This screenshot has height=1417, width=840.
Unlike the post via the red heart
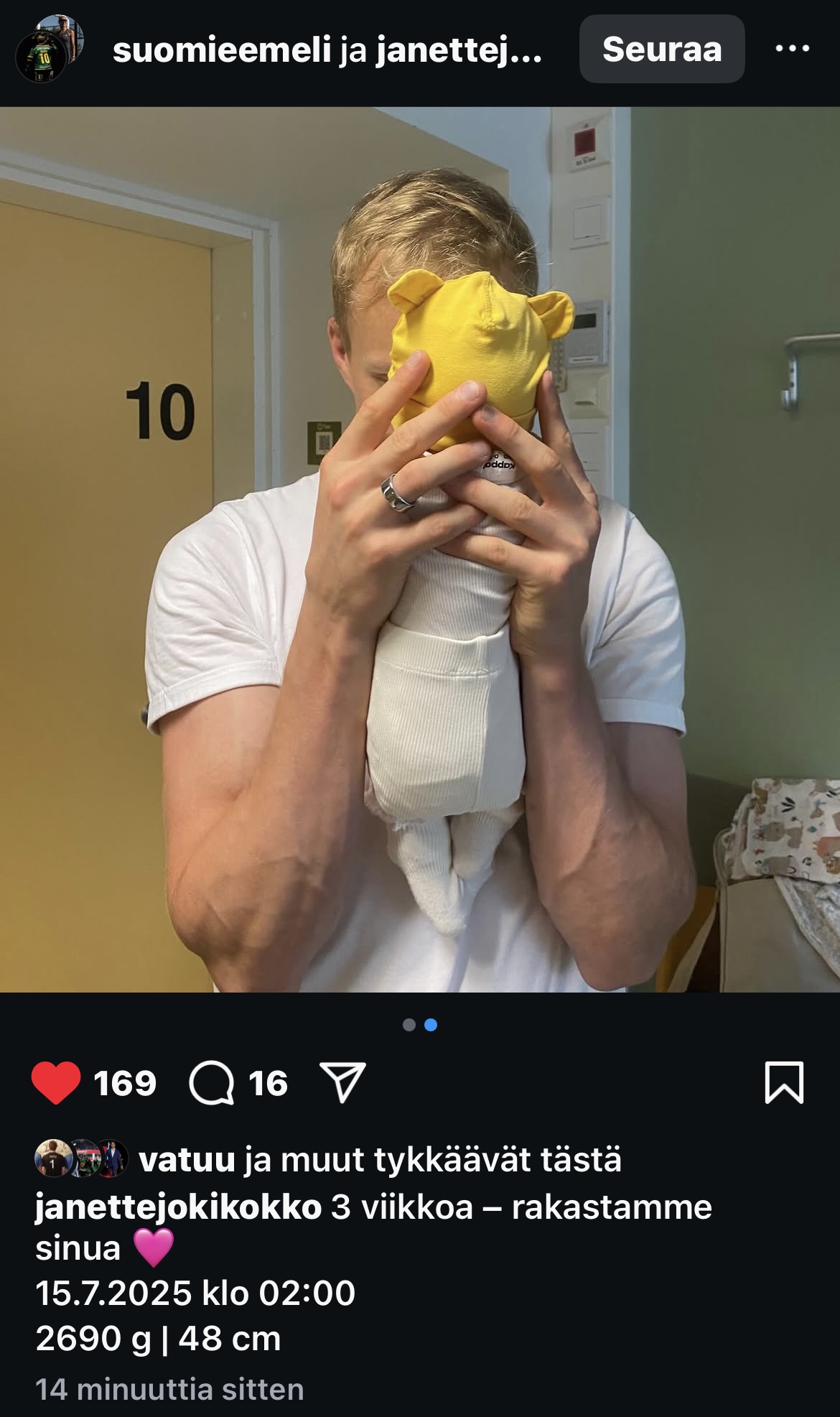(x=56, y=1082)
